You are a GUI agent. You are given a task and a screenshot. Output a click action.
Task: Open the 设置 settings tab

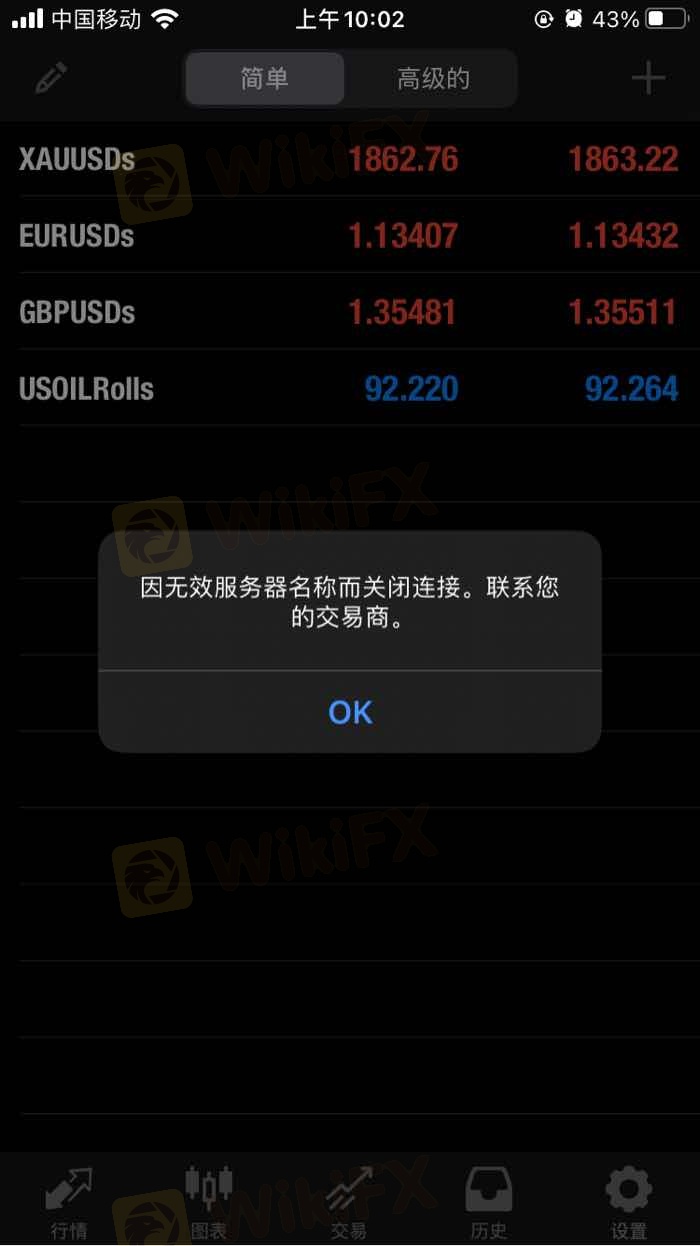click(x=629, y=1201)
